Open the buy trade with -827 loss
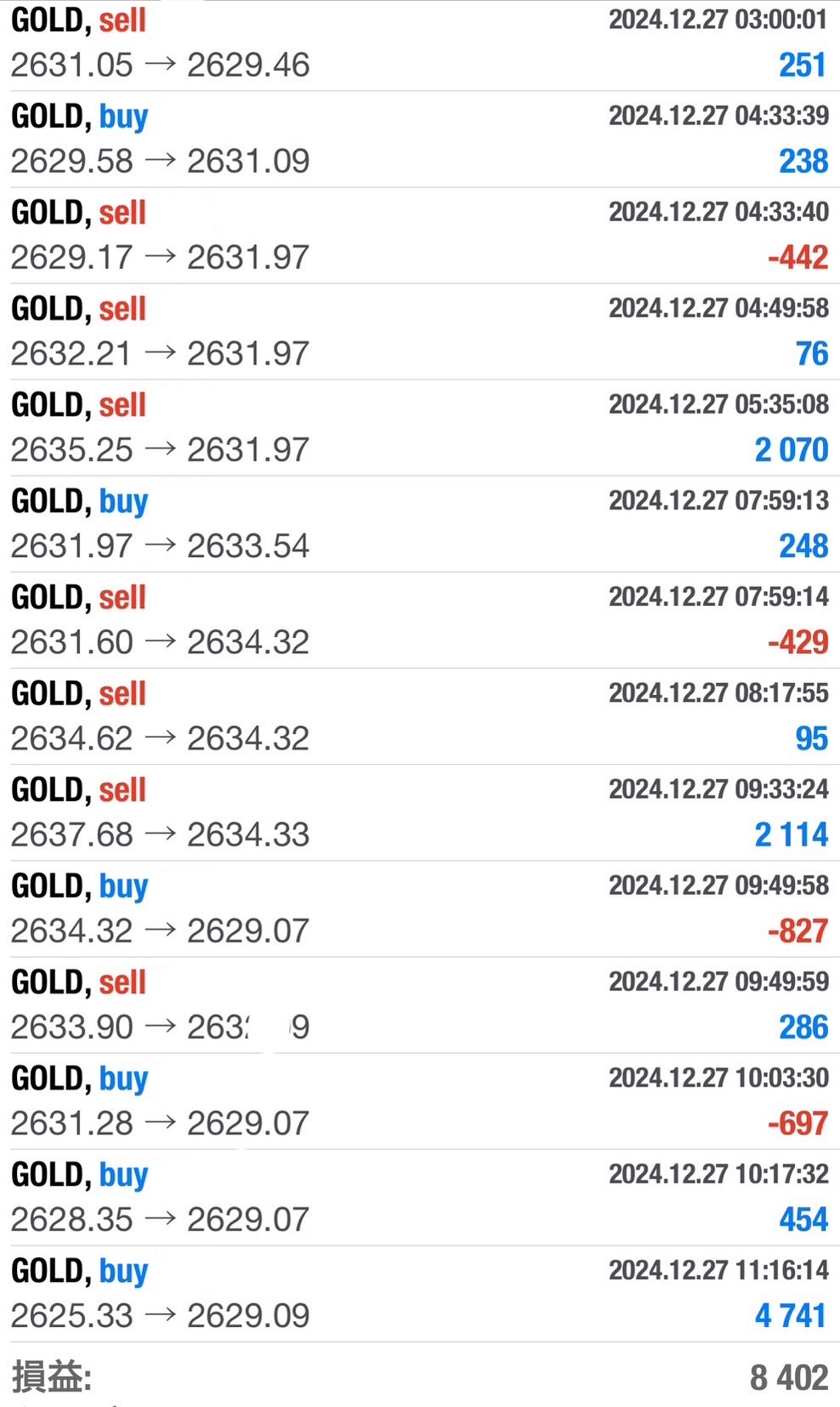The image size is (840, 1407). point(420,909)
